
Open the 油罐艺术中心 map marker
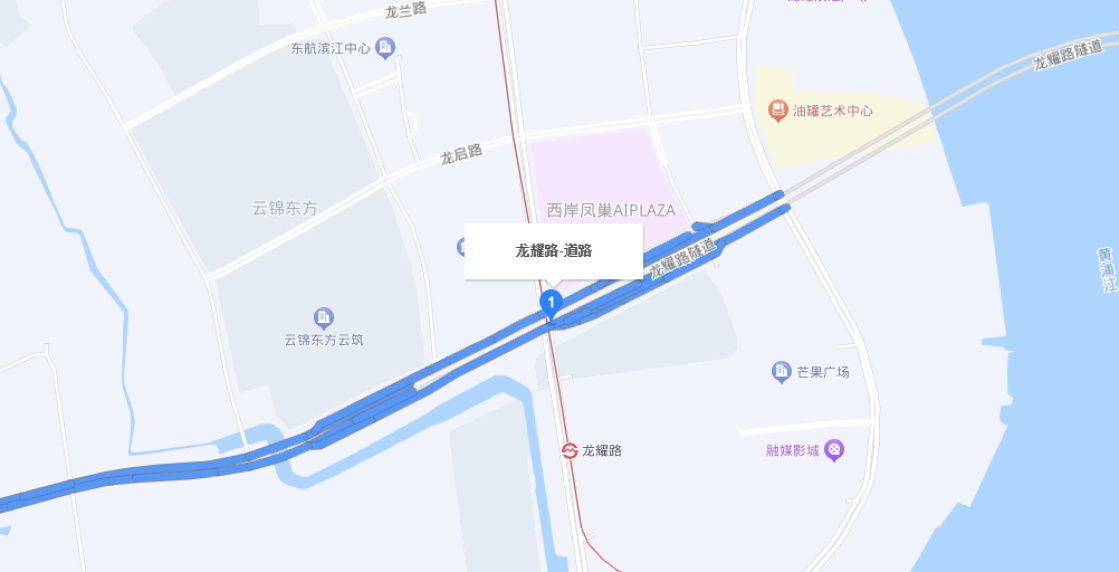[778, 110]
